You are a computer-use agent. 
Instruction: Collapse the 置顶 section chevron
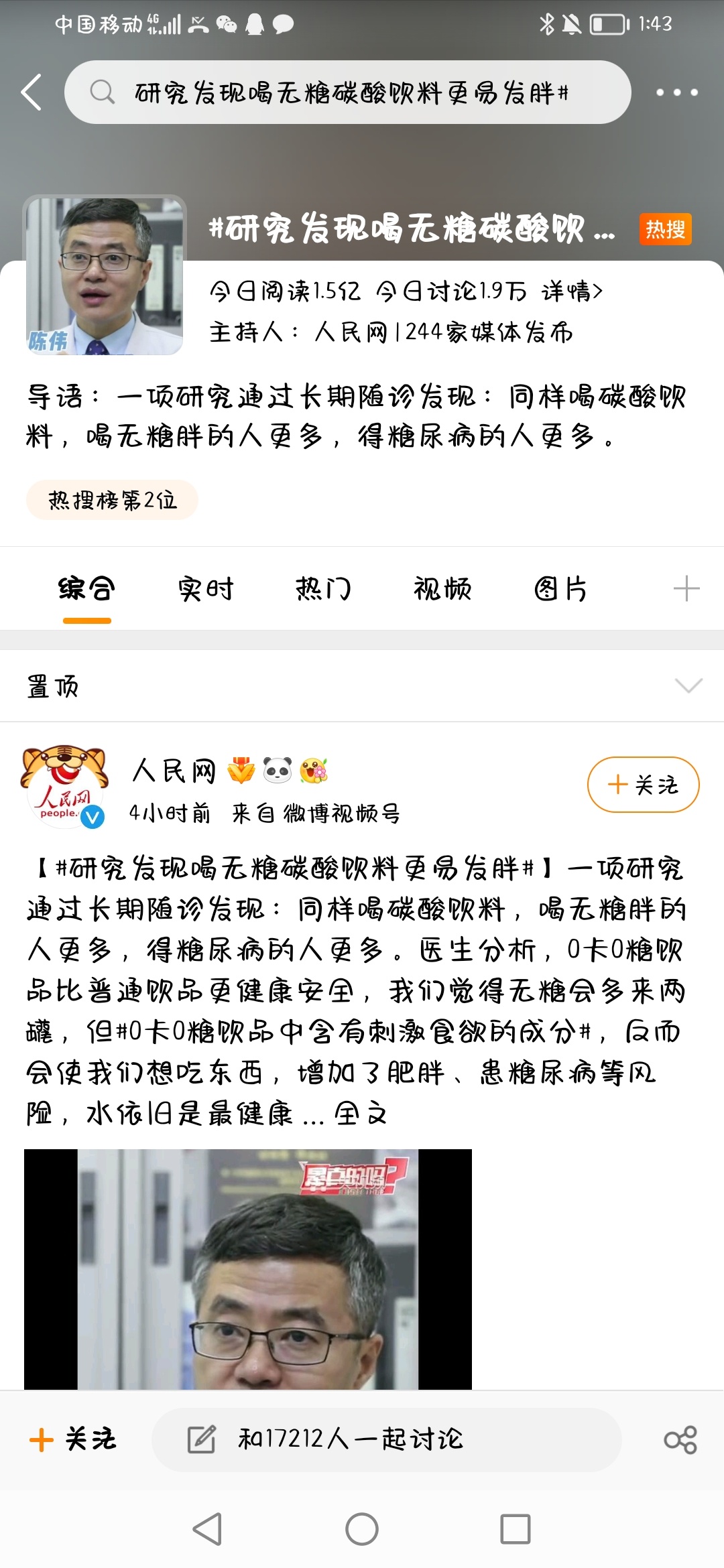tap(688, 685)
